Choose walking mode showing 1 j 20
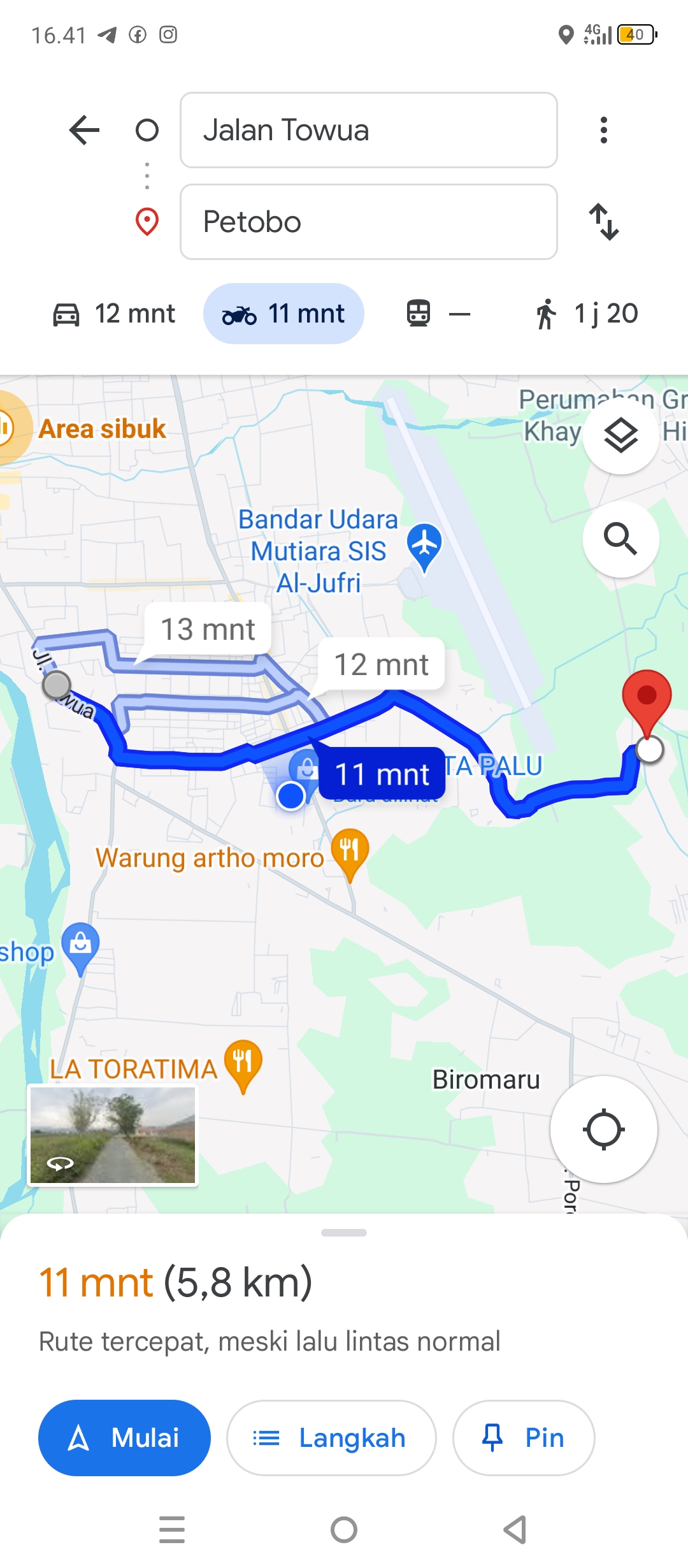688x1568 pixels. tap(586, 314)
